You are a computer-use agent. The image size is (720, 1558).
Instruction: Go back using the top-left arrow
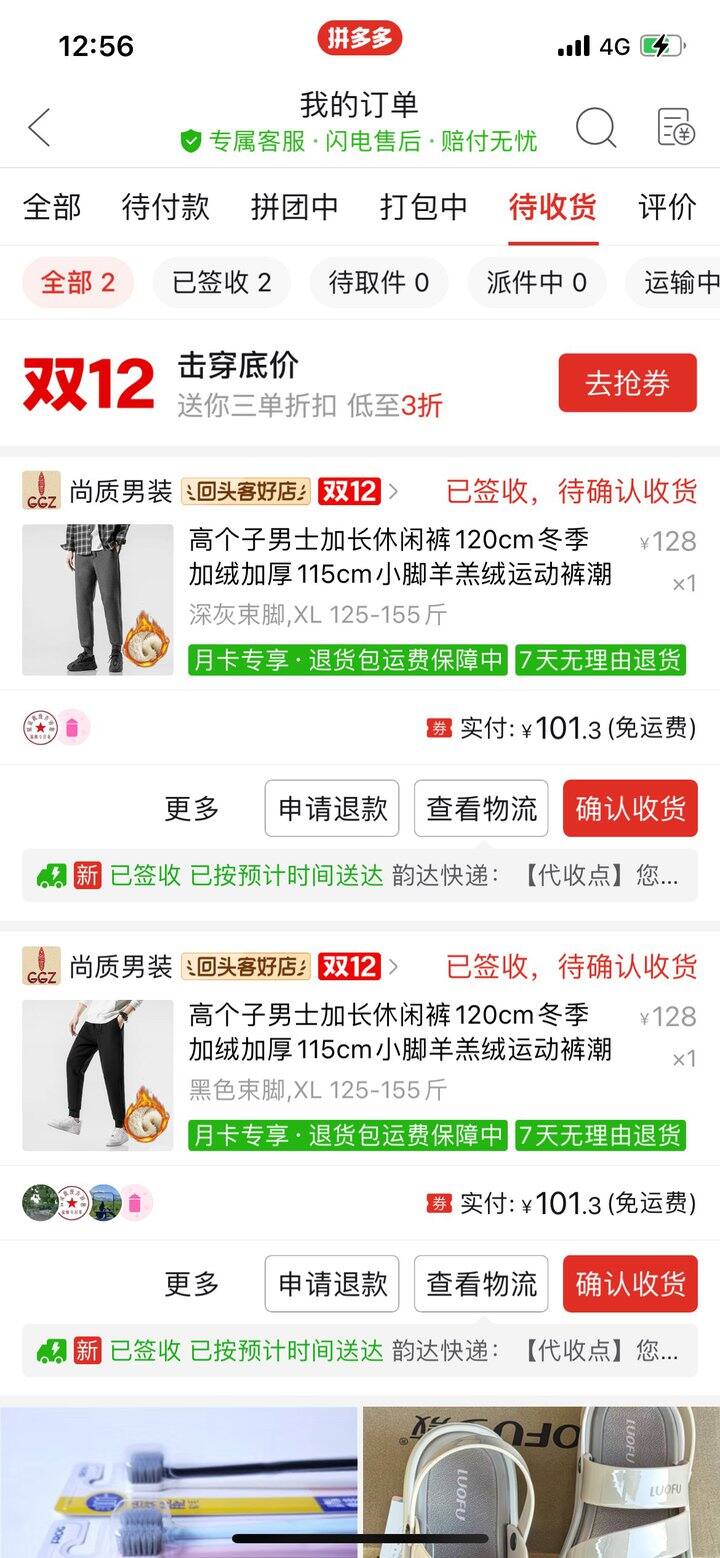tap(40, 128)
